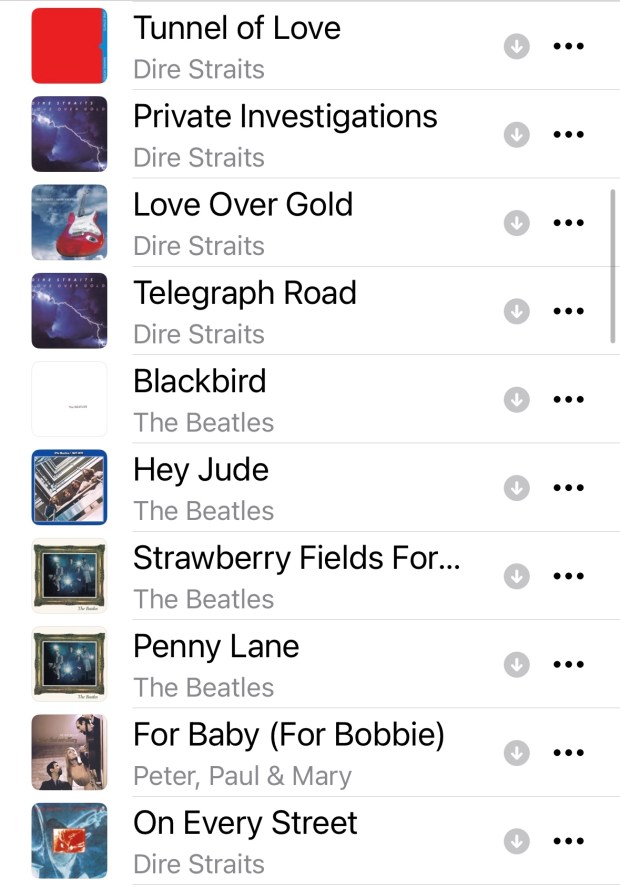
Task: Download the song Tunnel of Love
Action: pyautogui.click(x=516, y=46)
